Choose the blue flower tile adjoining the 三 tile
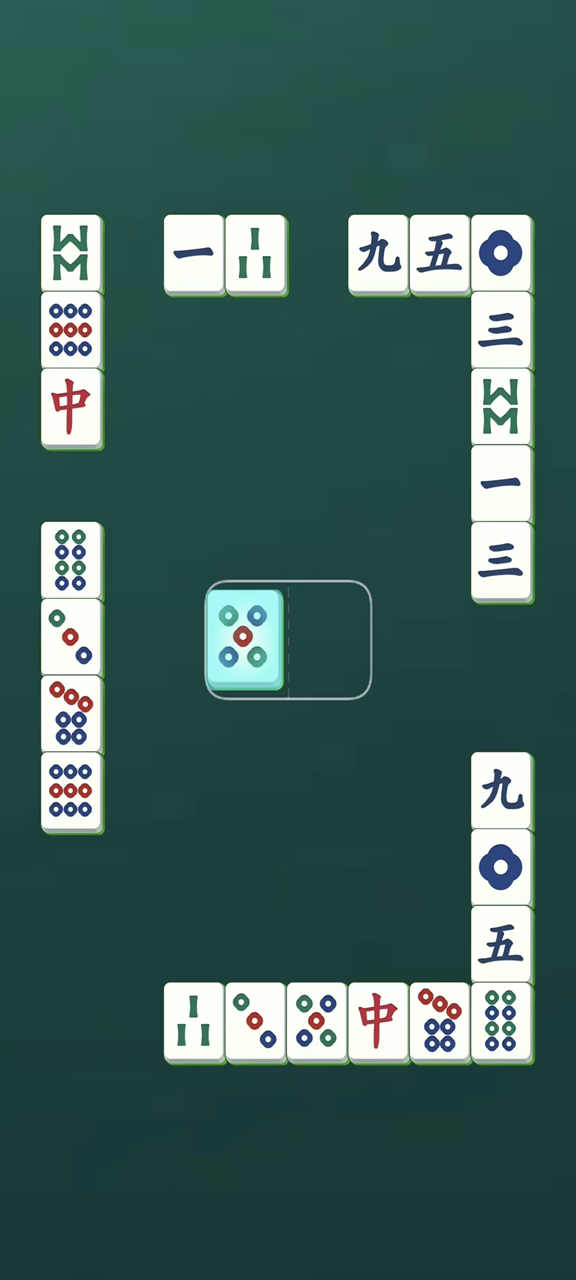The height and width of the screenshot is (1280, 576). point(501,255)
